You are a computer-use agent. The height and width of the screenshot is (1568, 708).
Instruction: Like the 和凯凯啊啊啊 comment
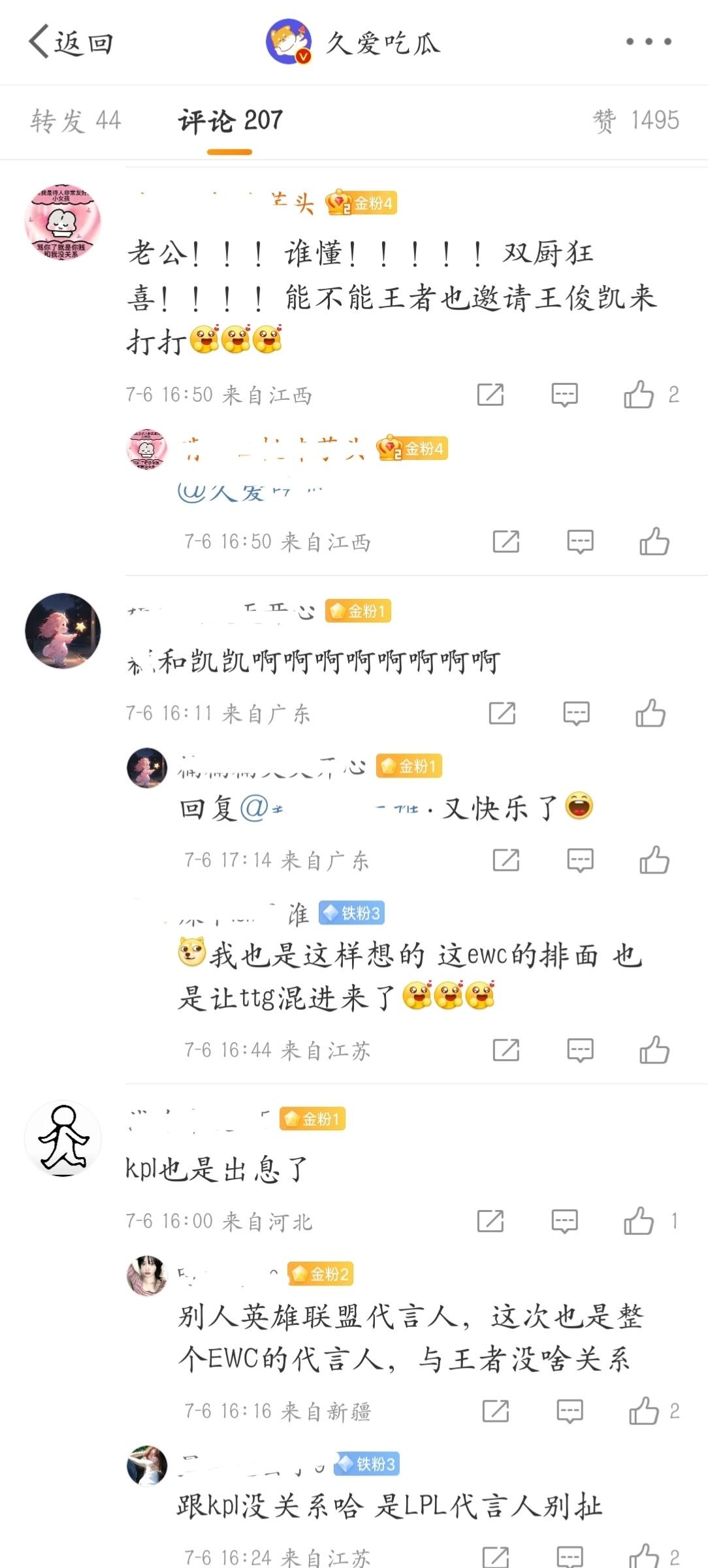coord(651,713)
